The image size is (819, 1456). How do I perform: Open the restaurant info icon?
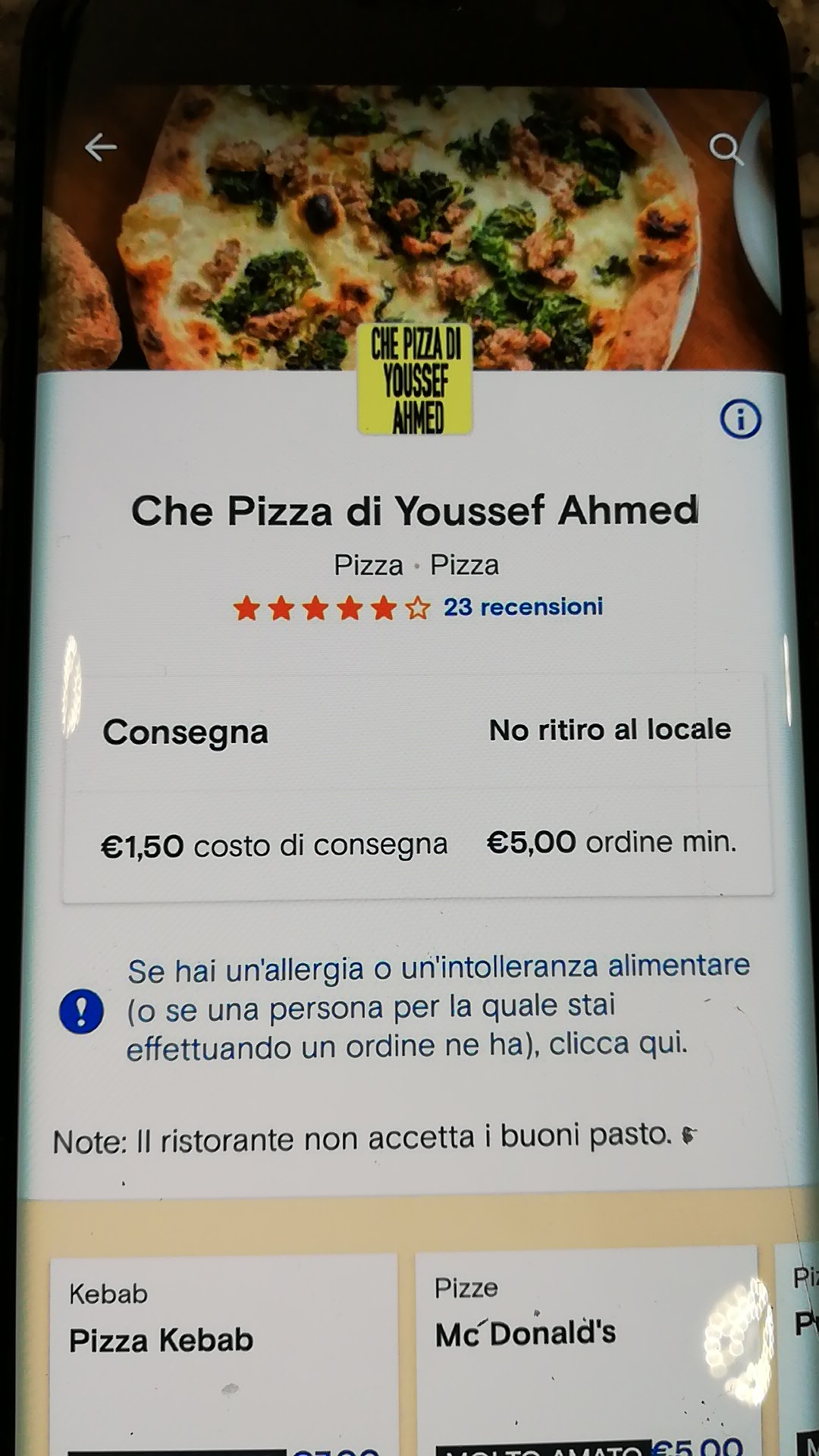click(x=739, y=419)
